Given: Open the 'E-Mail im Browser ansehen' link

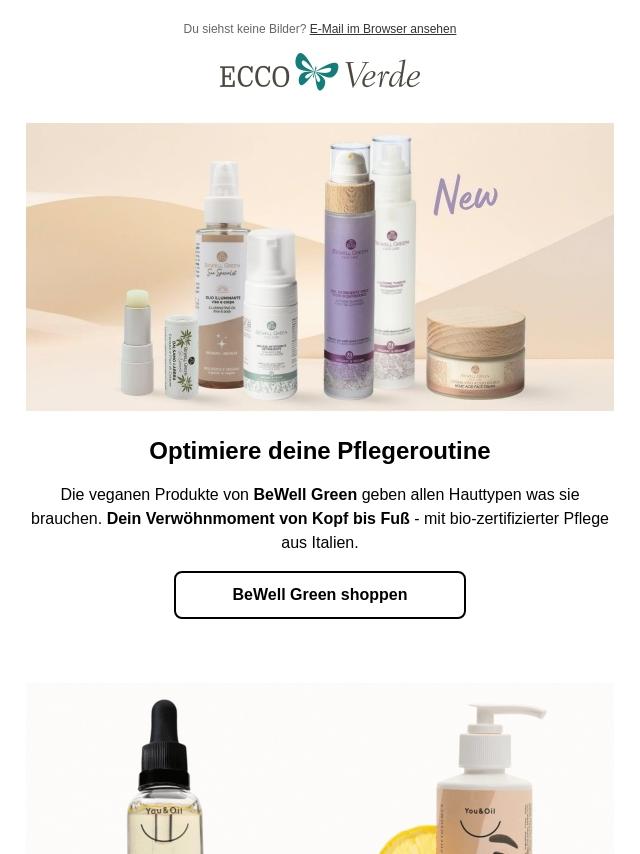Looking at the screenshot, I should pos(382,29).
